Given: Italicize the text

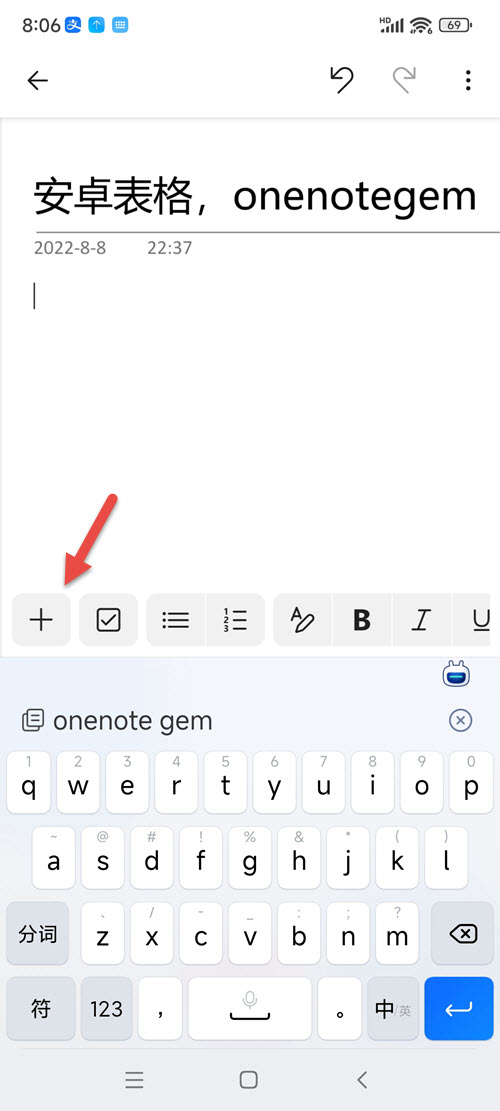Looking at the screenshot, I should (421, 620).
